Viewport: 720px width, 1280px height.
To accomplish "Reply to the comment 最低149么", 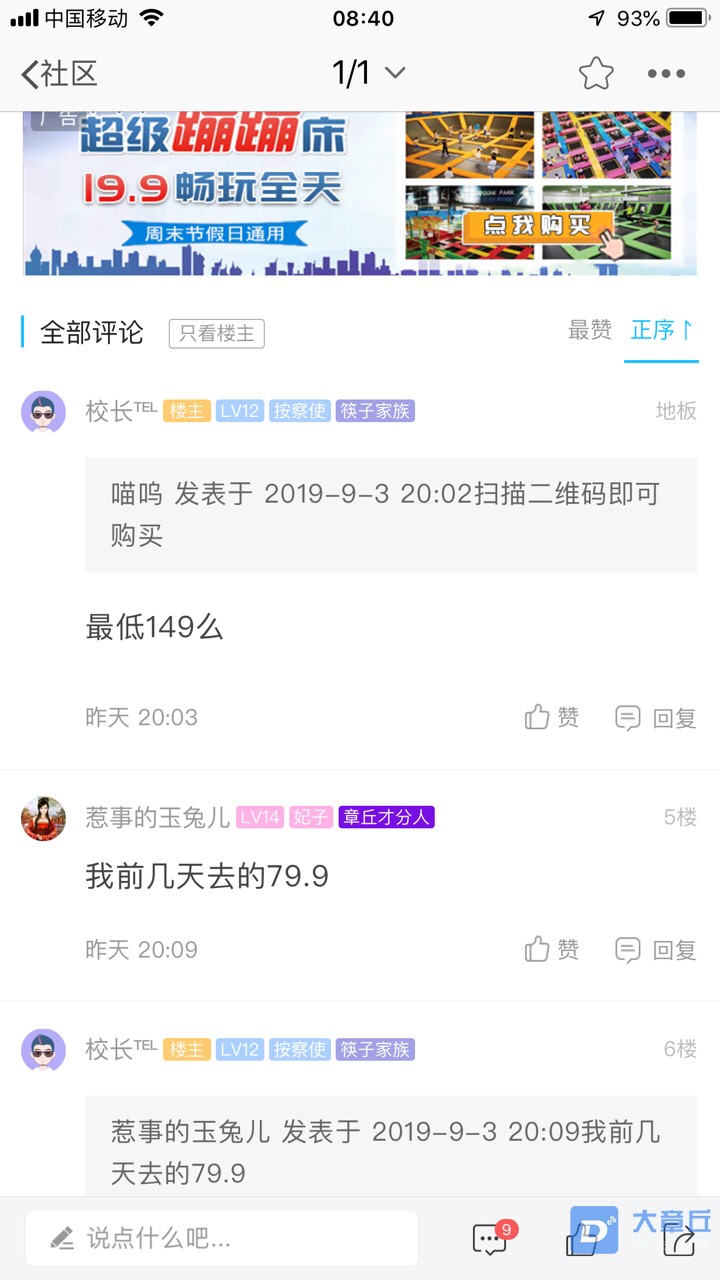I will tap(656, 717).
